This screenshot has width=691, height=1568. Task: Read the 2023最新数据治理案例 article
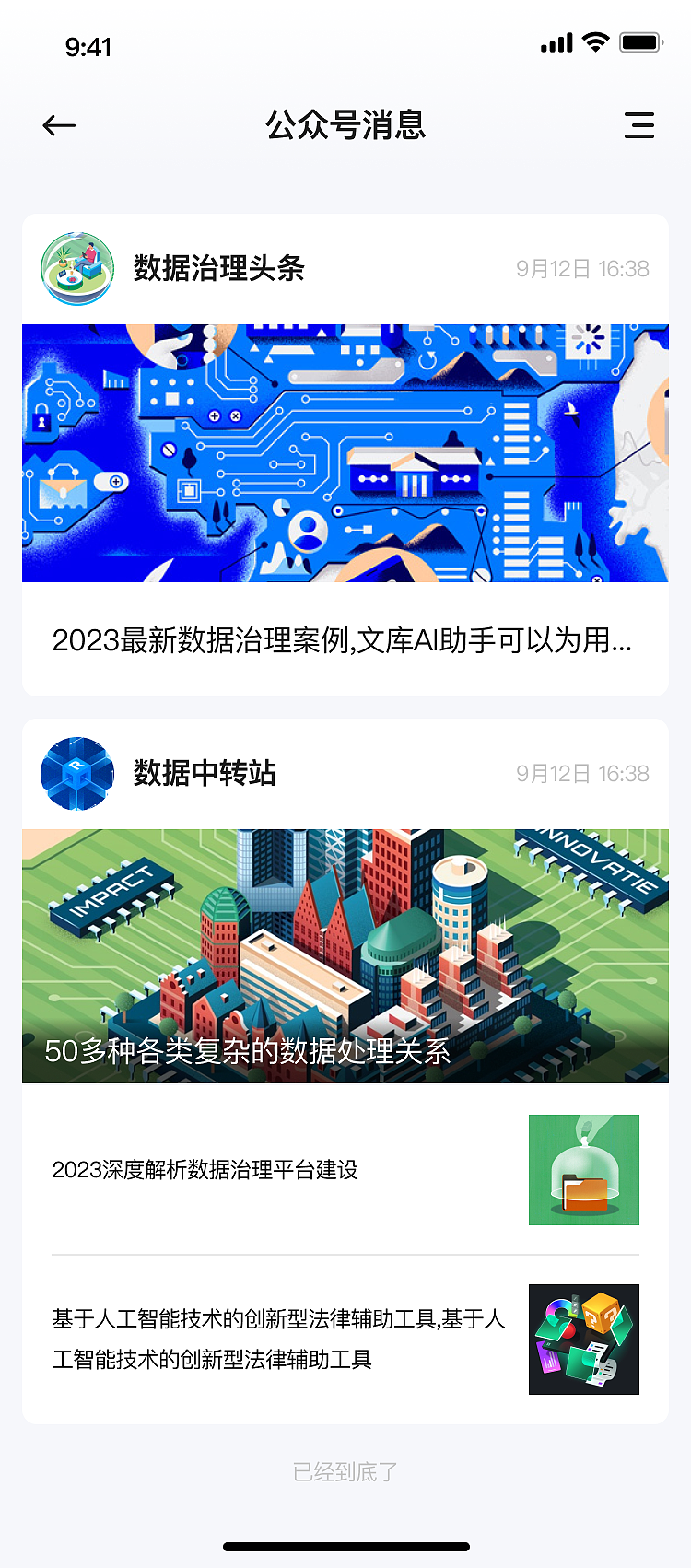tap(342, 640)
